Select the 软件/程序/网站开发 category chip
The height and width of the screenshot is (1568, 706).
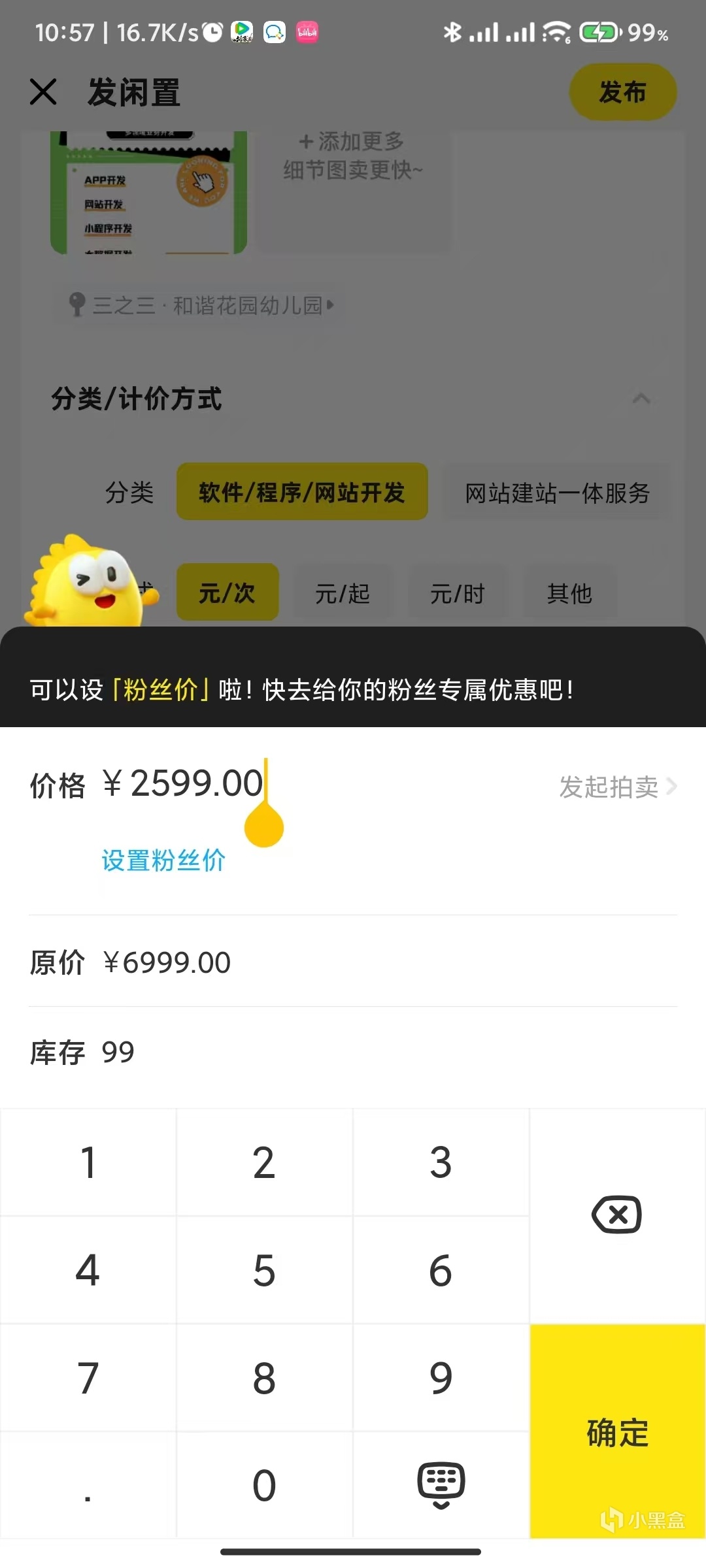click(302, 492)
